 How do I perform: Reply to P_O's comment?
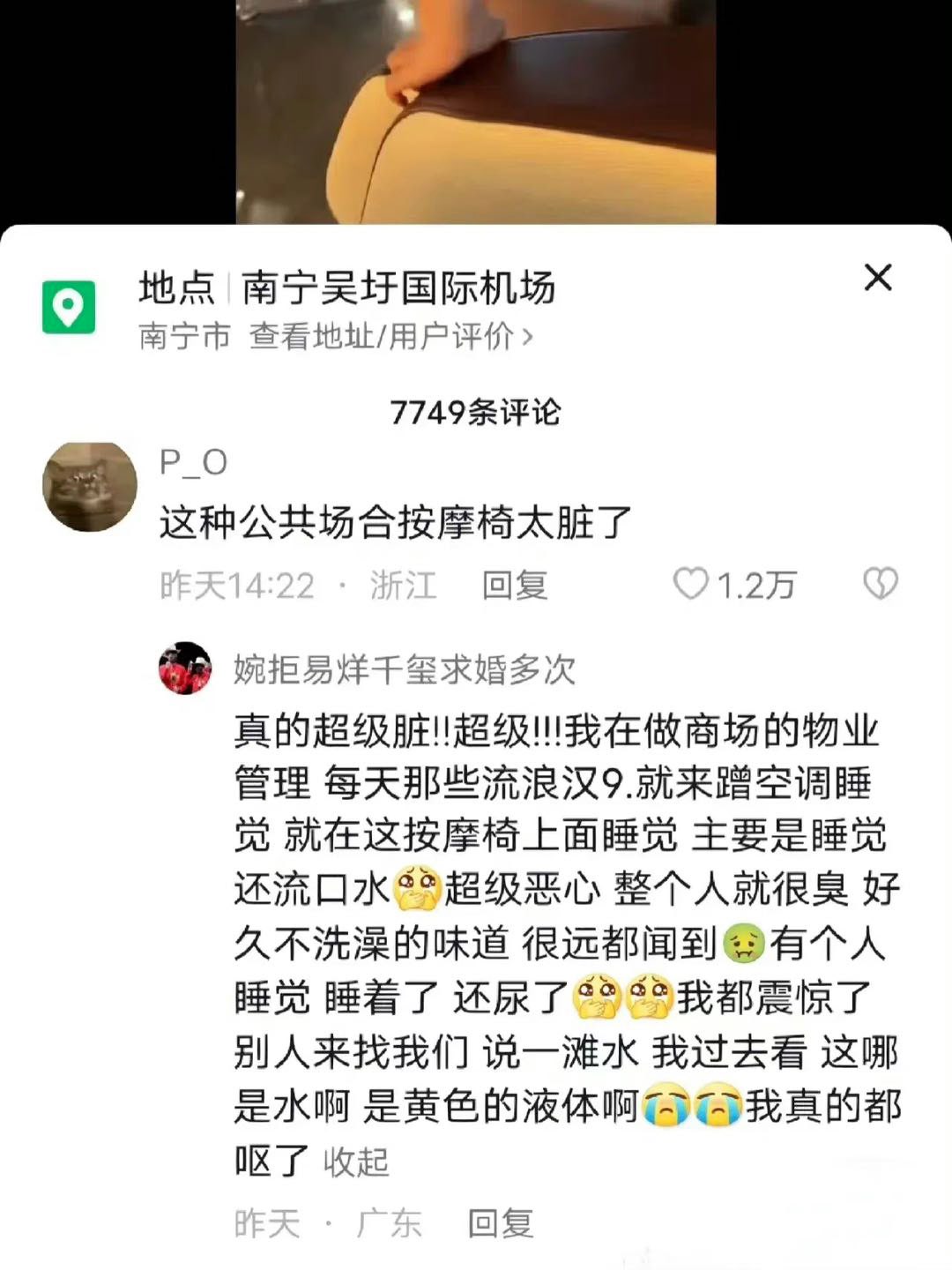(x=515, y=585)
